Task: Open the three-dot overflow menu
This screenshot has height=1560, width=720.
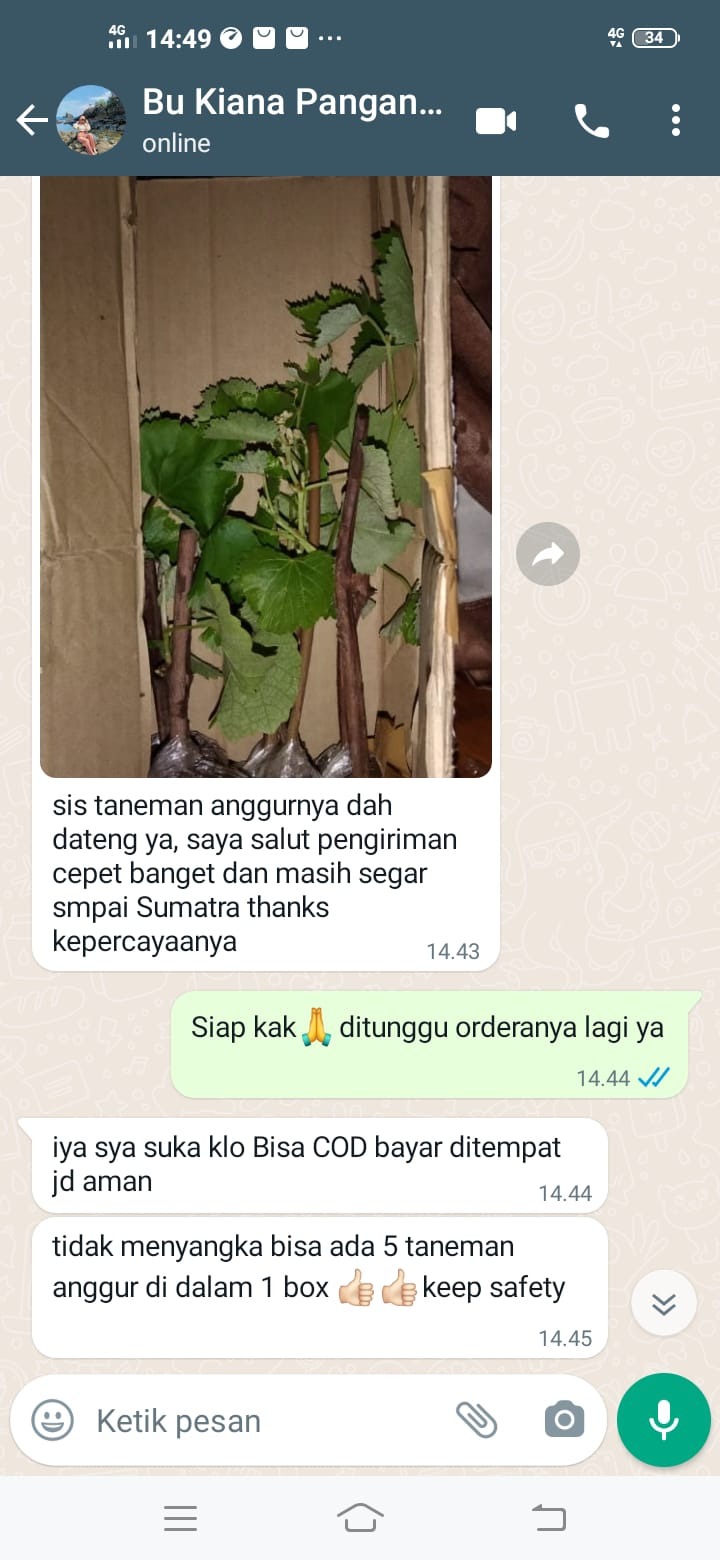Action: (x=676, y=121)
